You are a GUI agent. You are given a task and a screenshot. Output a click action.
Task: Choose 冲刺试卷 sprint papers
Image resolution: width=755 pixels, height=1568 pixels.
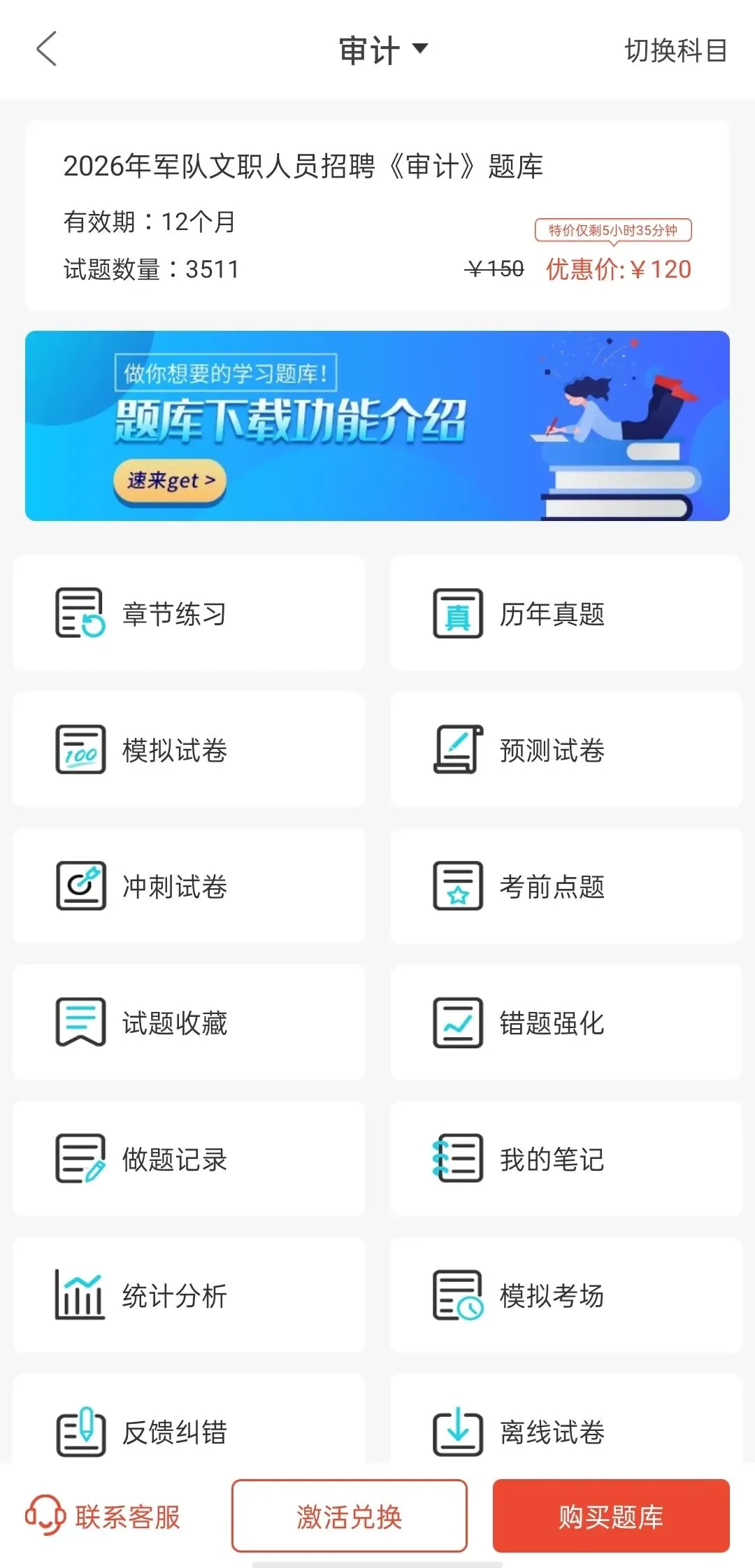189,886
